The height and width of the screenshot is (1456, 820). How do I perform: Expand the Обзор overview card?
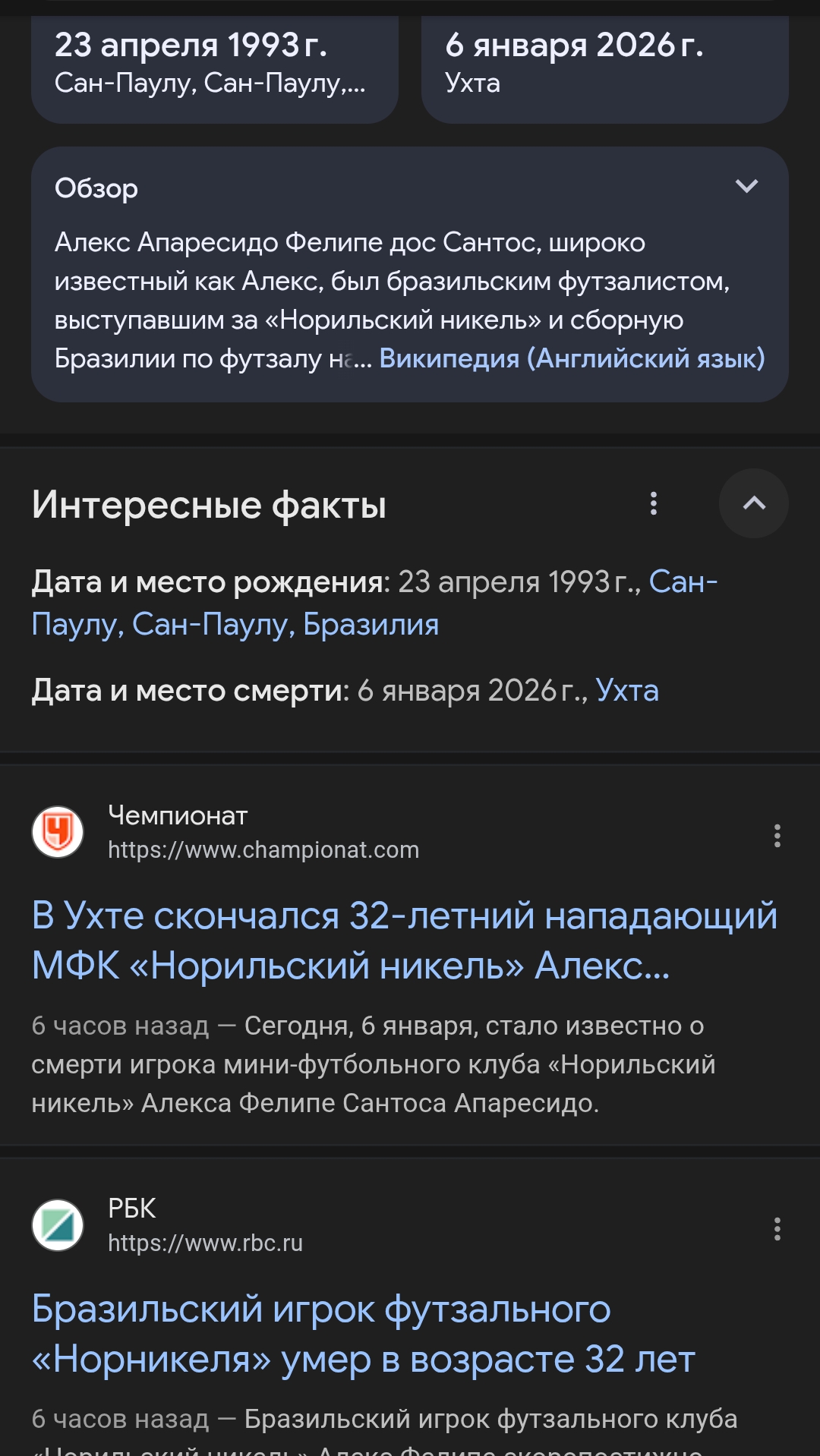coord(746,187)
